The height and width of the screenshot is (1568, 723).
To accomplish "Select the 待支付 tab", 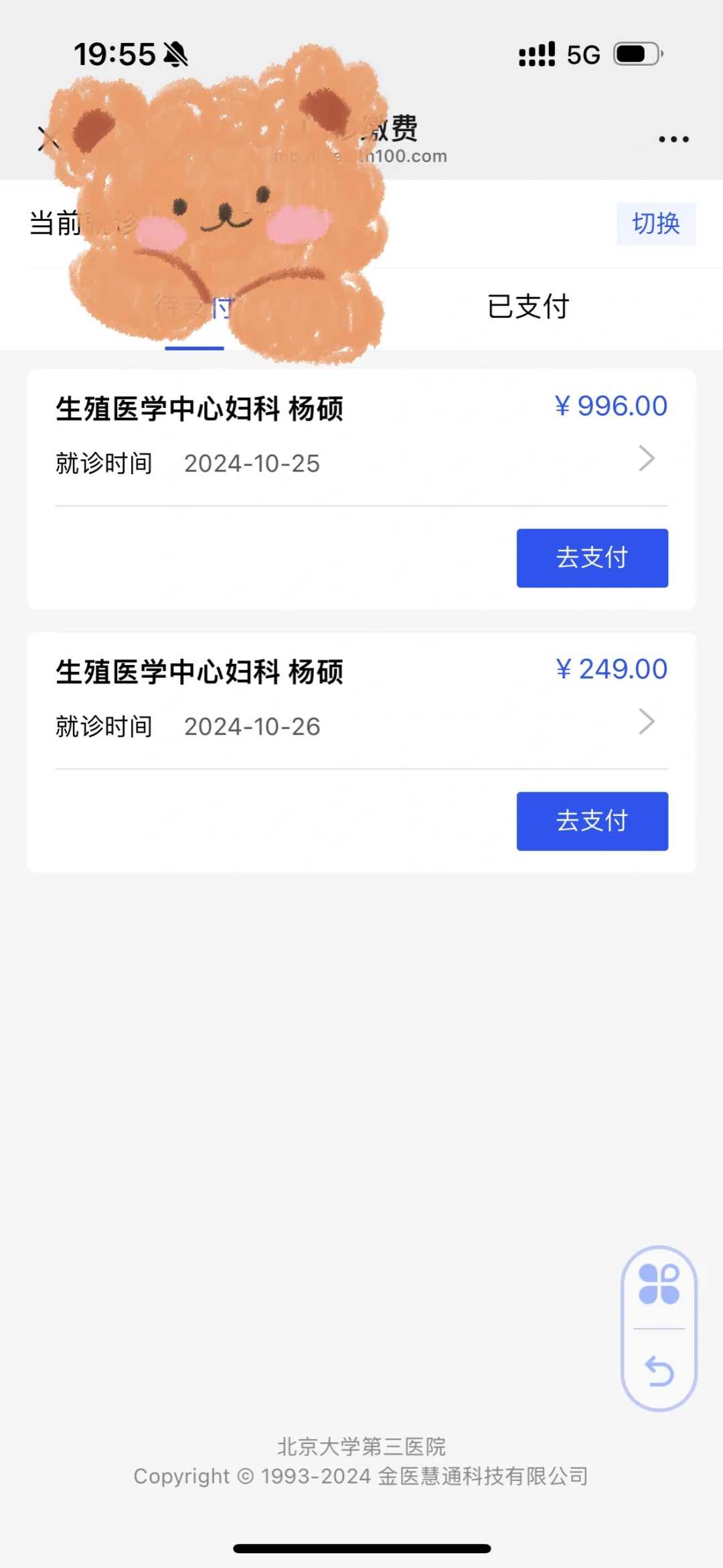I will (x=194, y=307).
